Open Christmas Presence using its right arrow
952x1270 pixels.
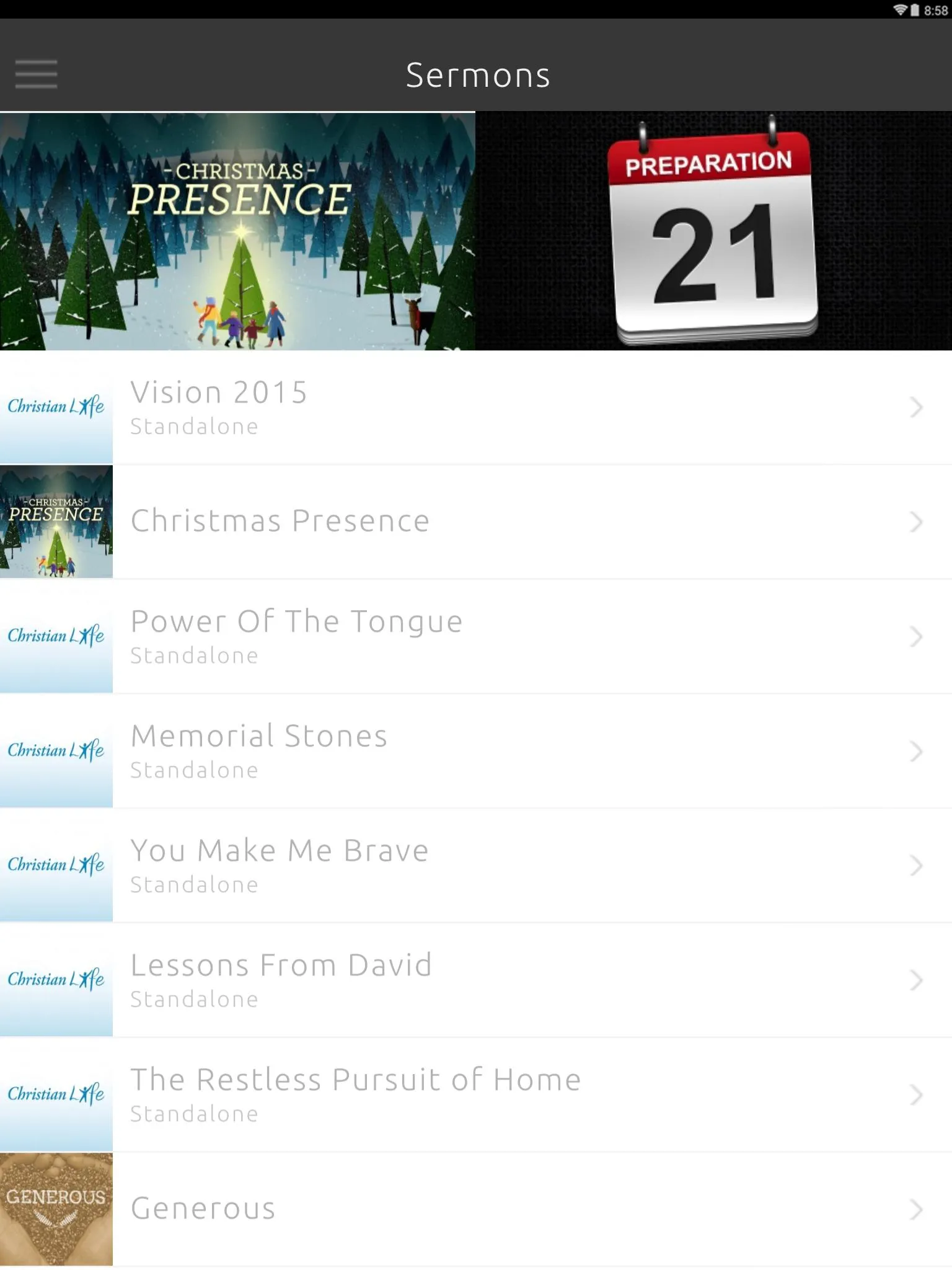click(x=915, y=522)
